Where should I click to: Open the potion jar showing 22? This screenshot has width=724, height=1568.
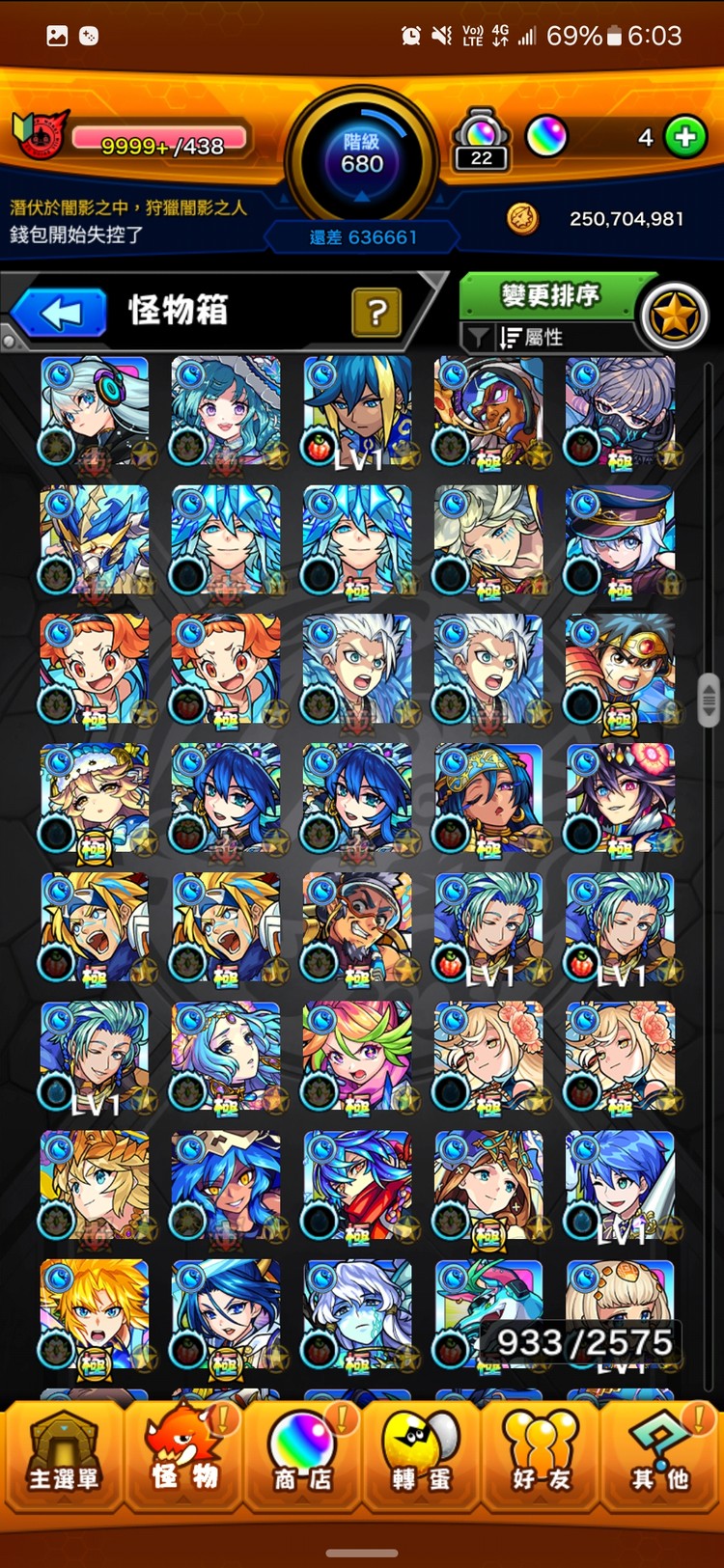481,140
